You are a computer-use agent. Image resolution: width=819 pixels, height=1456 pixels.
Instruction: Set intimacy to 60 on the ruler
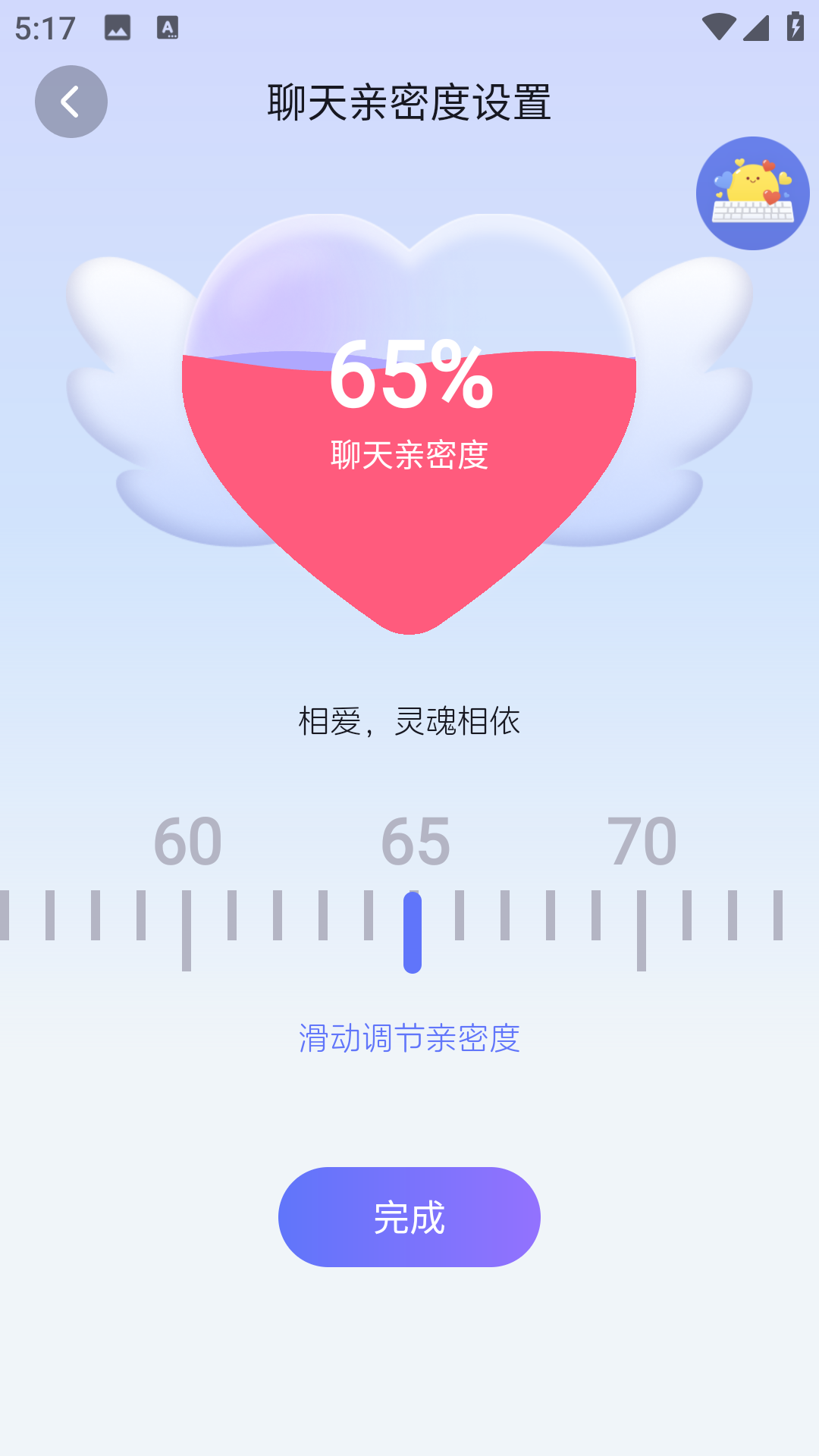[187, 930]
